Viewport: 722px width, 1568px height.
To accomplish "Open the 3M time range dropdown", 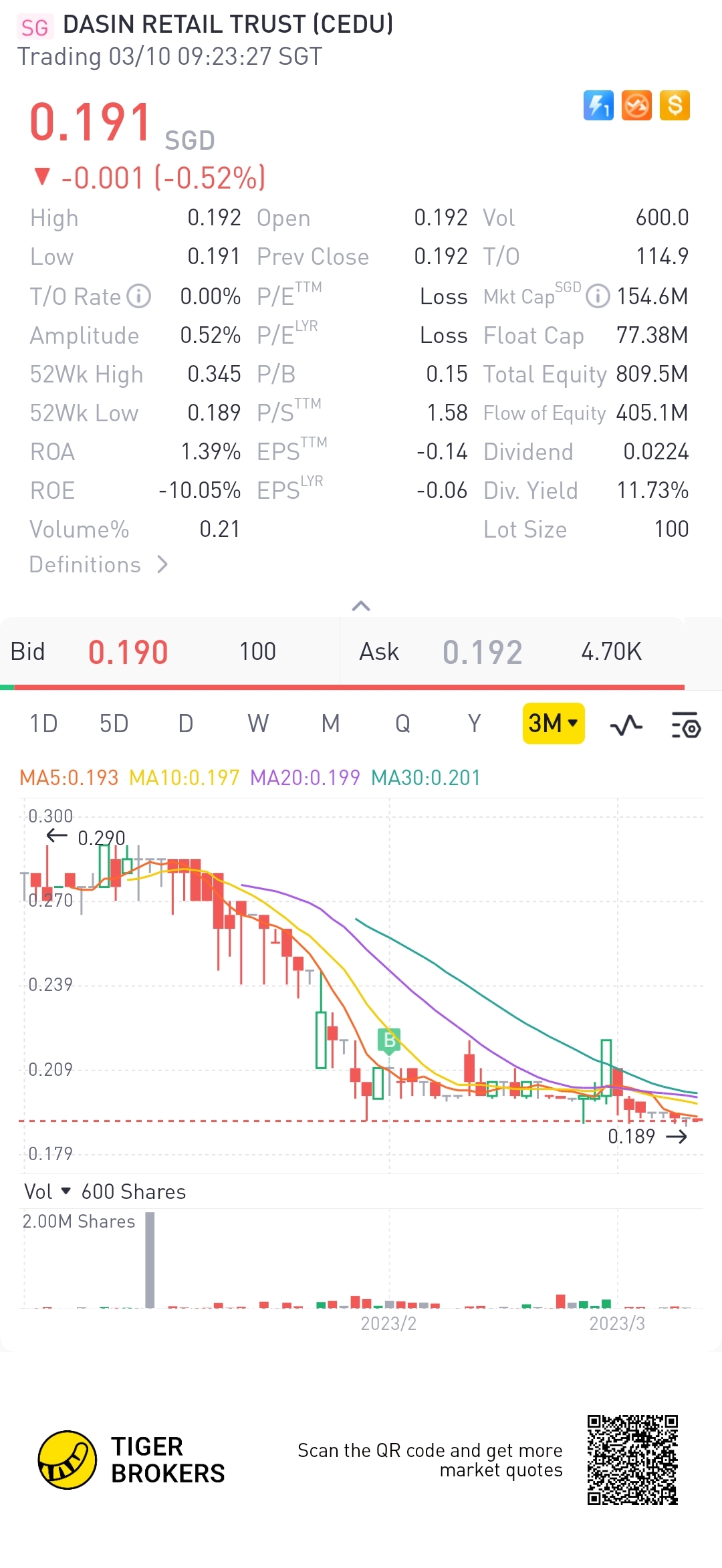I will click(x=553, y=723).
